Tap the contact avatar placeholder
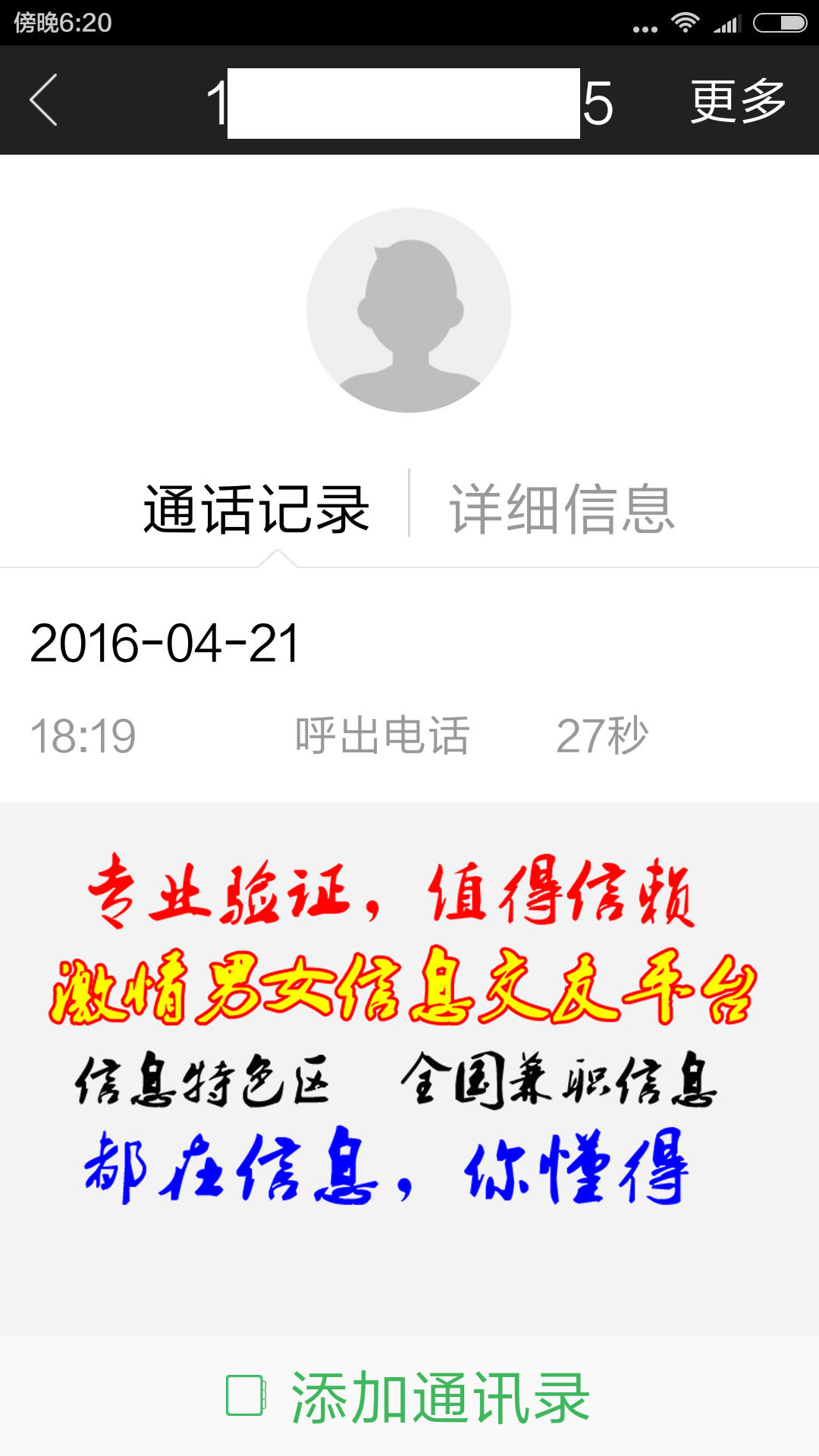 409,310
